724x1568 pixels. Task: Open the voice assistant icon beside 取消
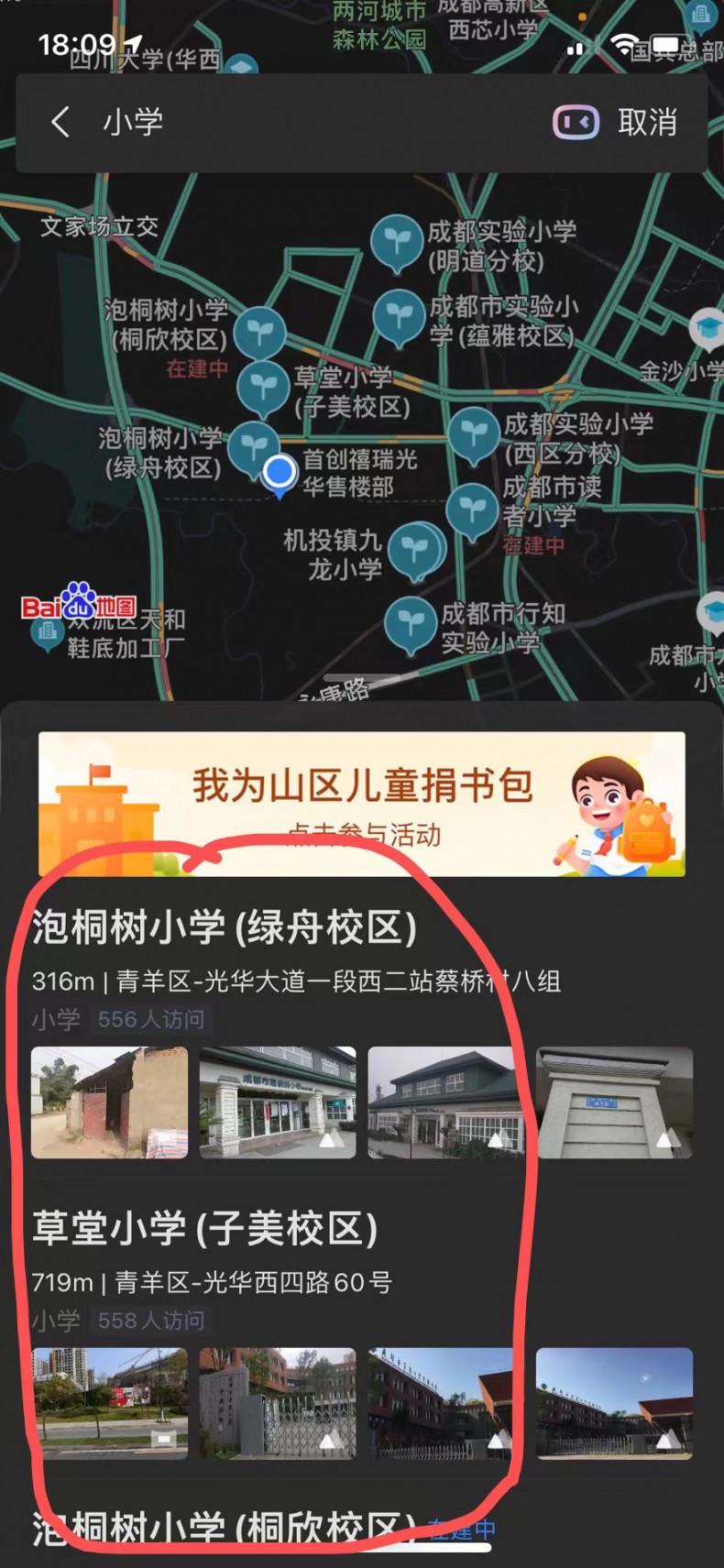coord(576,122)
